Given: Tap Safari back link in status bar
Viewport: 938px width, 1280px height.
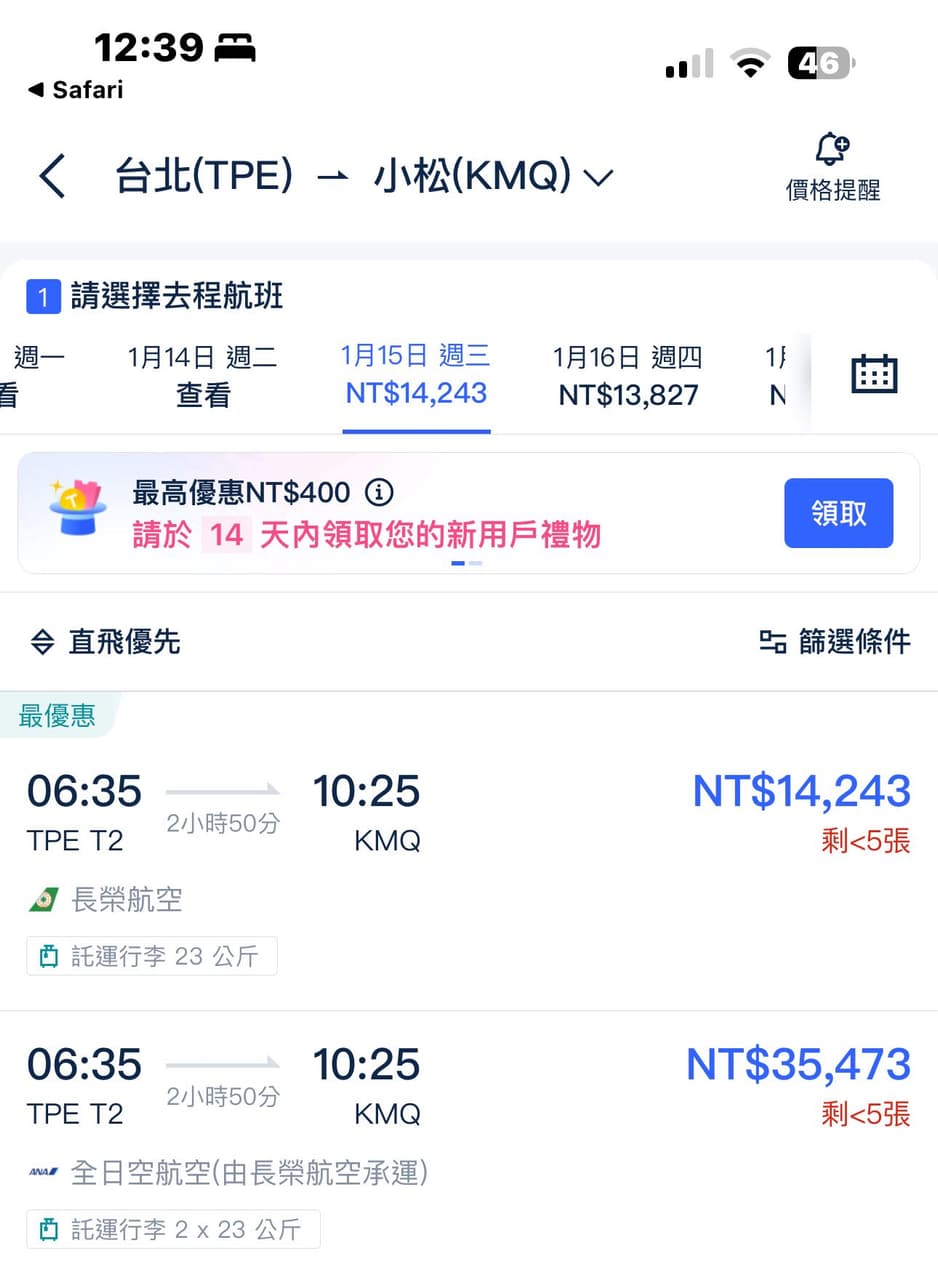Looking at the screenshot, I should coord(75,90).
